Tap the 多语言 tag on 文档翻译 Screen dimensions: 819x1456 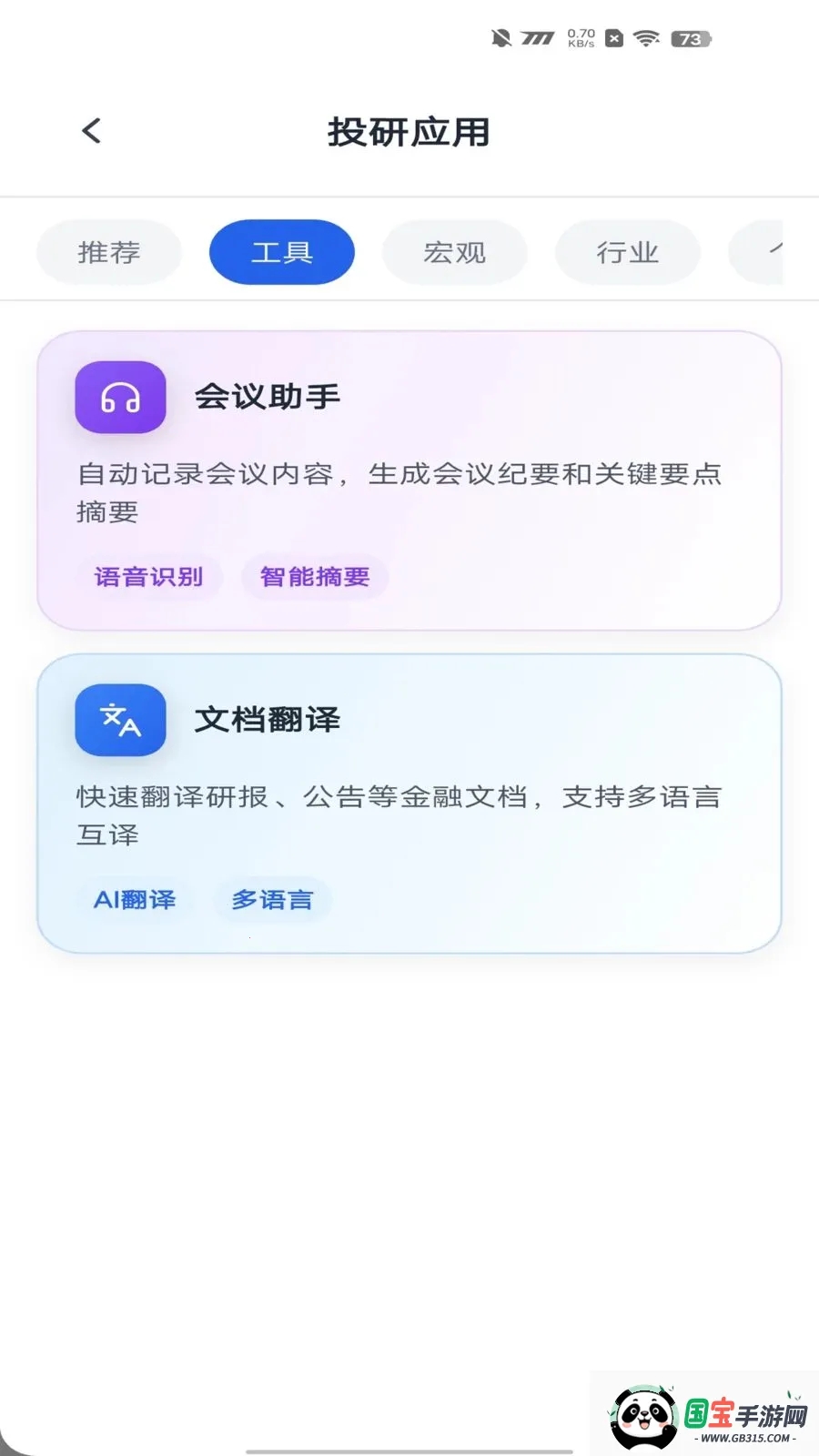[x=272, y=899]
